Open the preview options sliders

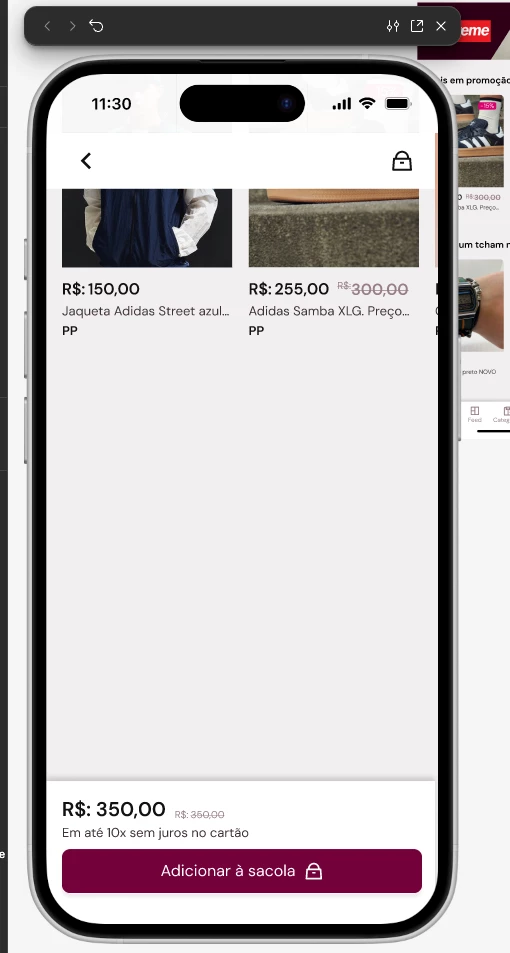[393, 26]
